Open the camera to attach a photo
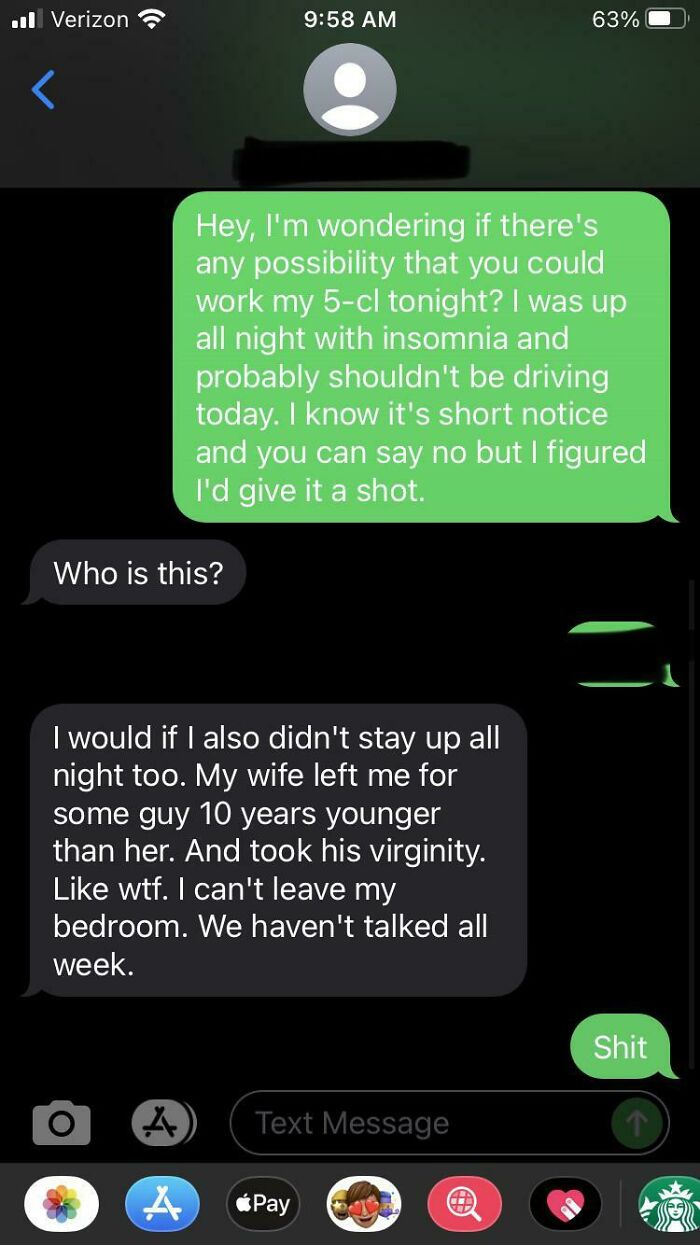This screenshot has width=700, height=1245. 62,1123
